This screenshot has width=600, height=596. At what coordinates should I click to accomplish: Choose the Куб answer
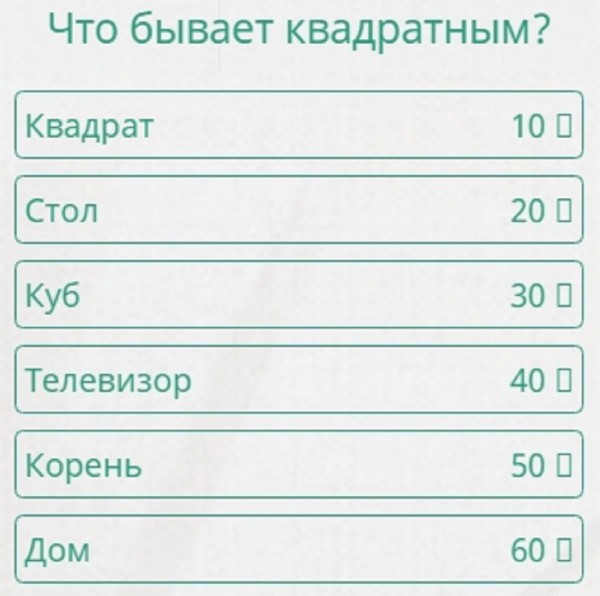click(298, 295)
